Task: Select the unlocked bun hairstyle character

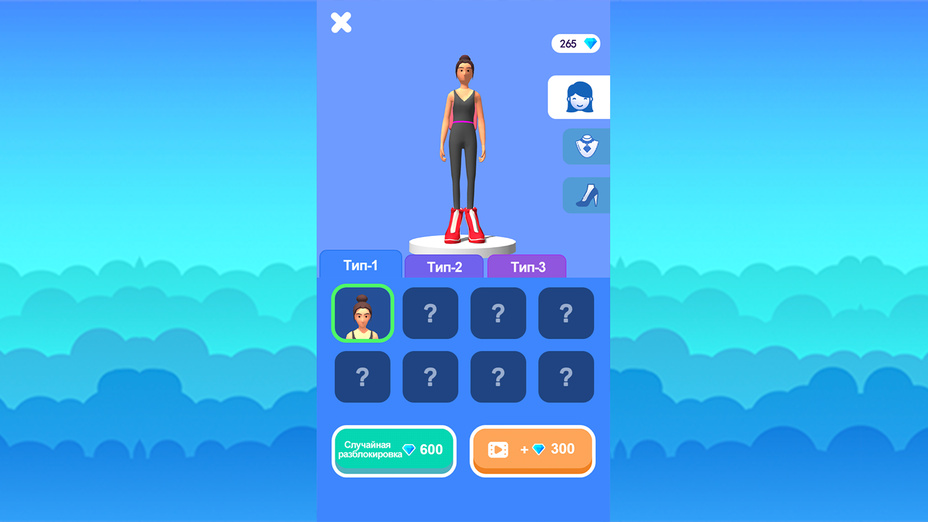Action: coord(363,314)
